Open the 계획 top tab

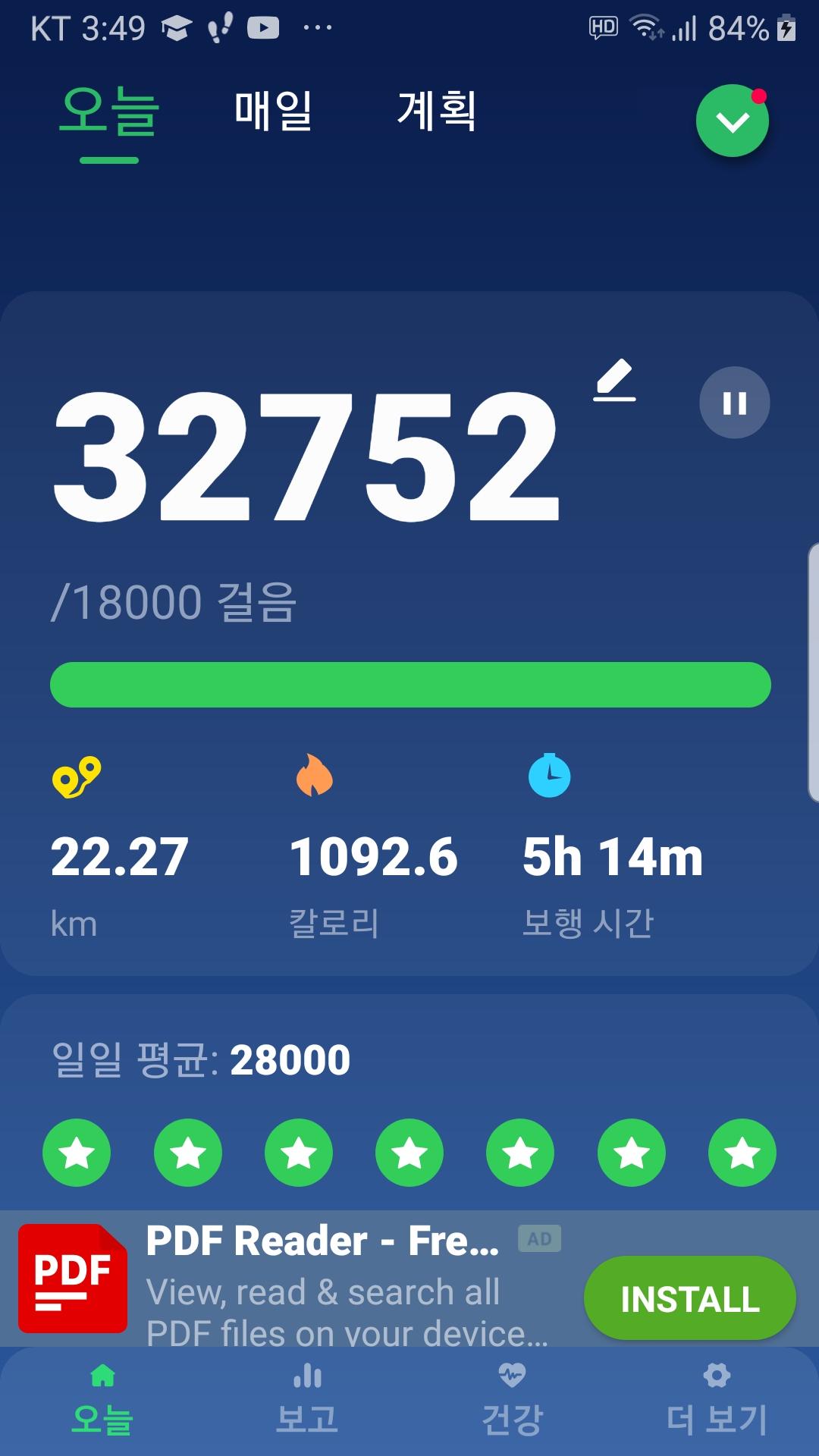[437, 111]
